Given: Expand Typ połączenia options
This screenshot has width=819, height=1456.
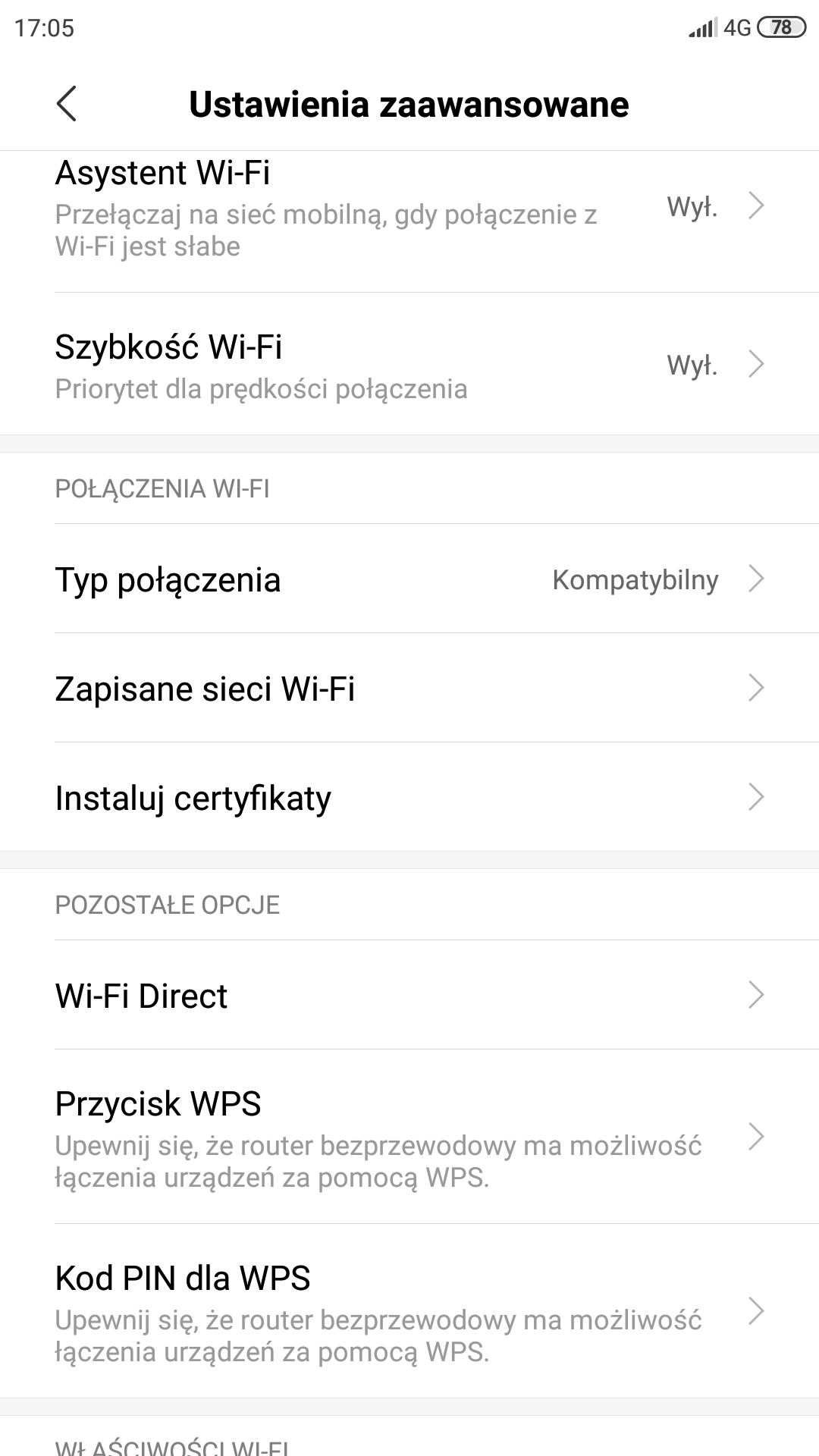Looking at the screenshot, I should coord(409,580).
